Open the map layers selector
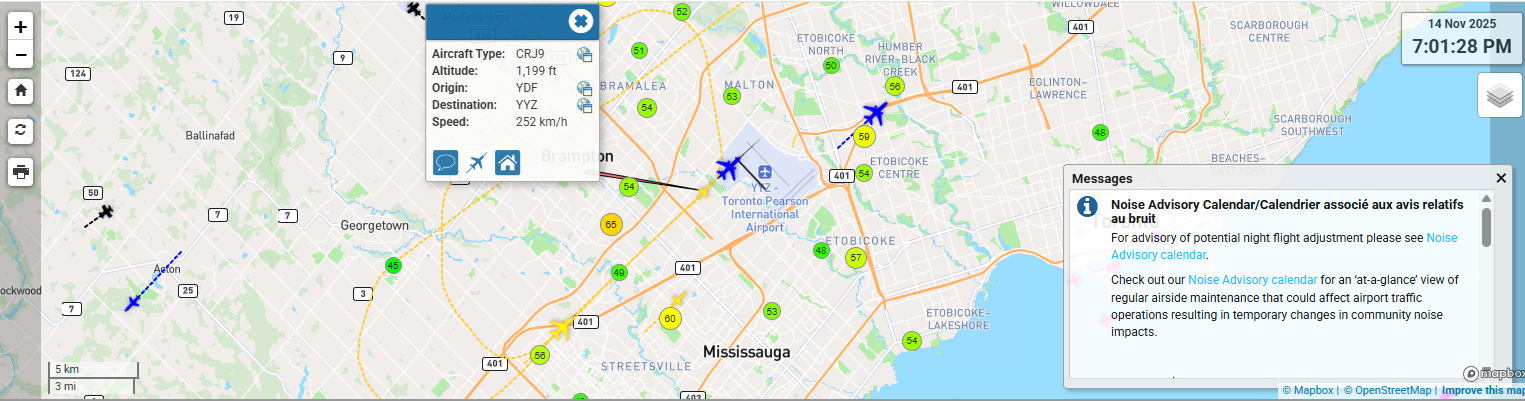Viewport: 1525px width, 401px height. [x=1498, y=96]
